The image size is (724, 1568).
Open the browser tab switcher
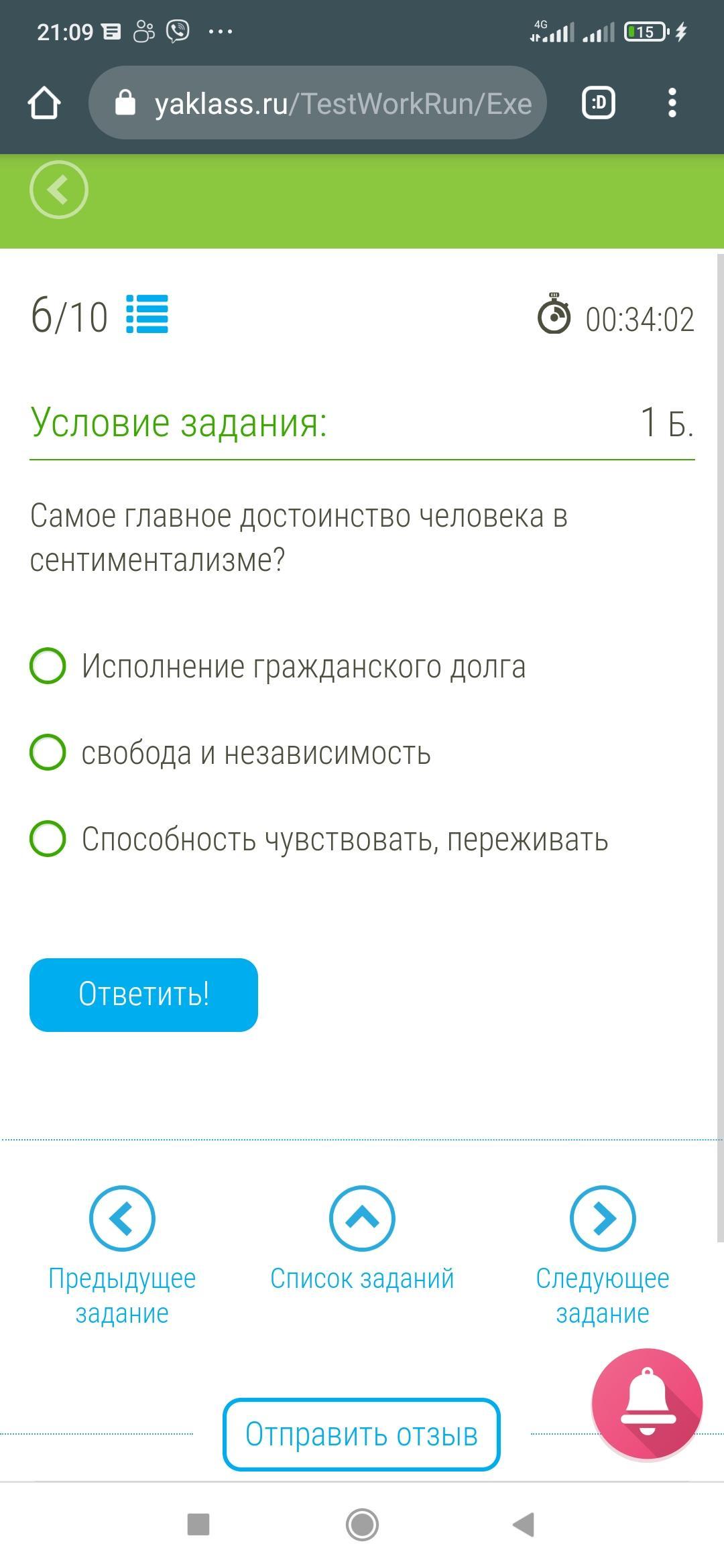click(x=599, y=103)
